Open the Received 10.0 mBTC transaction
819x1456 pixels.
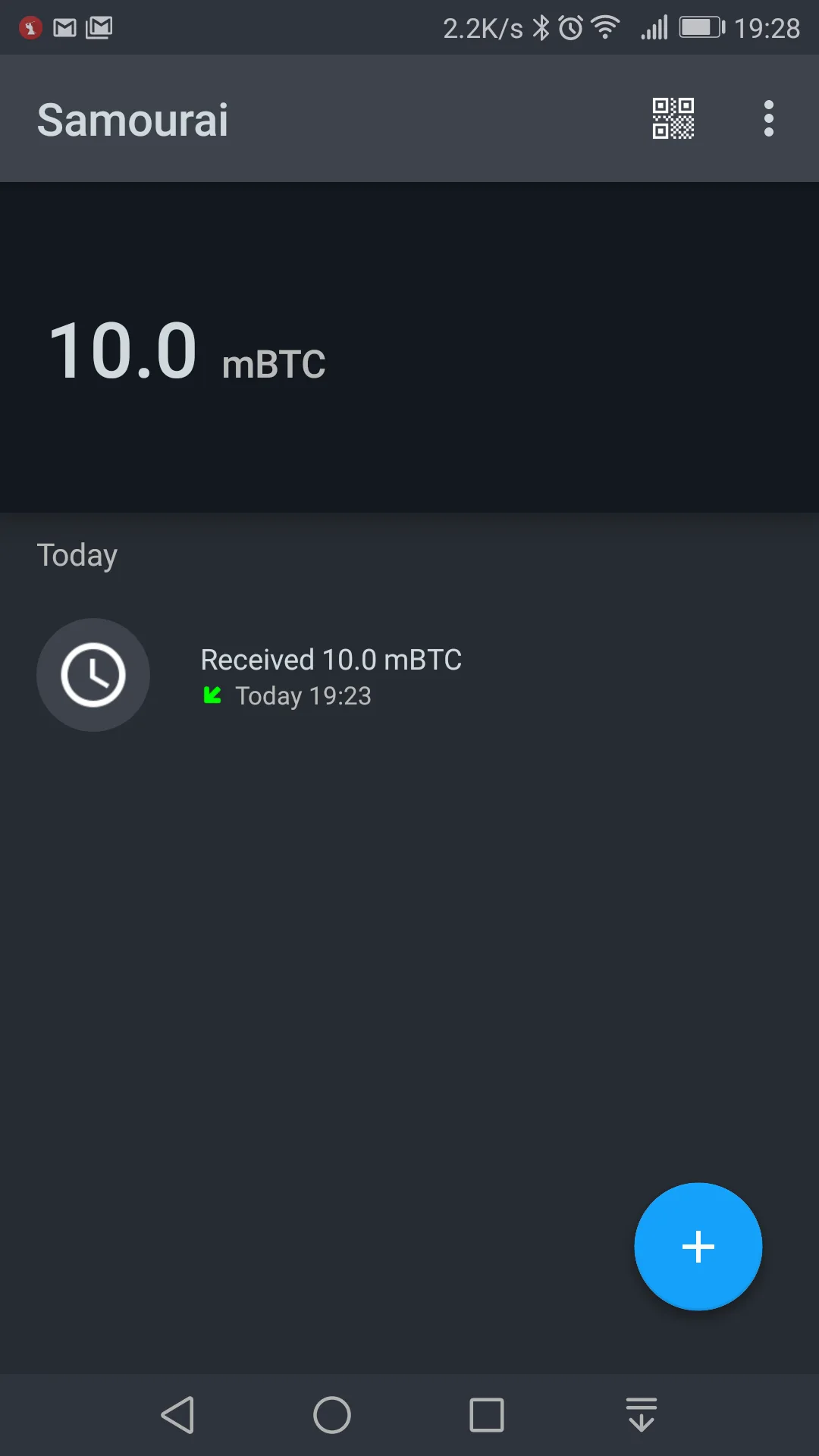click(x=409, y=675)
